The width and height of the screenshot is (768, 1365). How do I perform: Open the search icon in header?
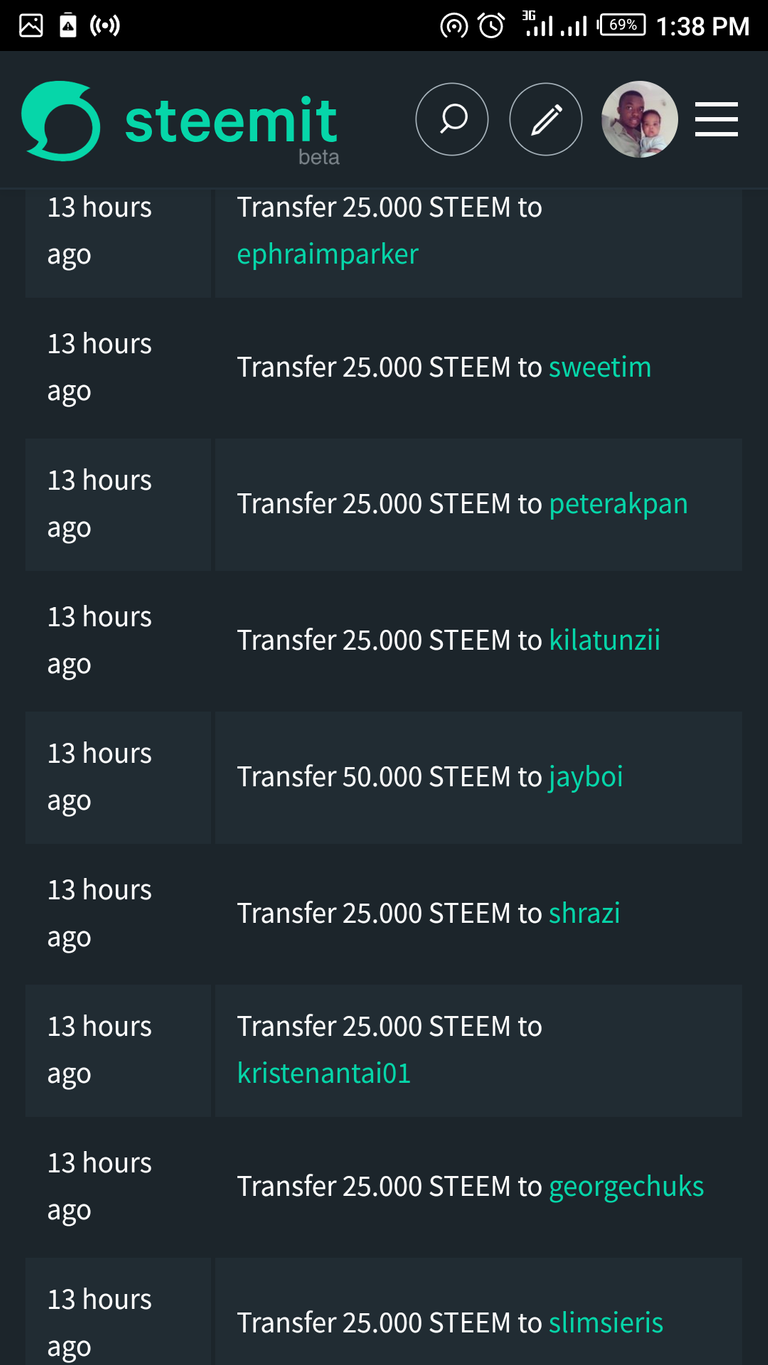click(452, 120)
